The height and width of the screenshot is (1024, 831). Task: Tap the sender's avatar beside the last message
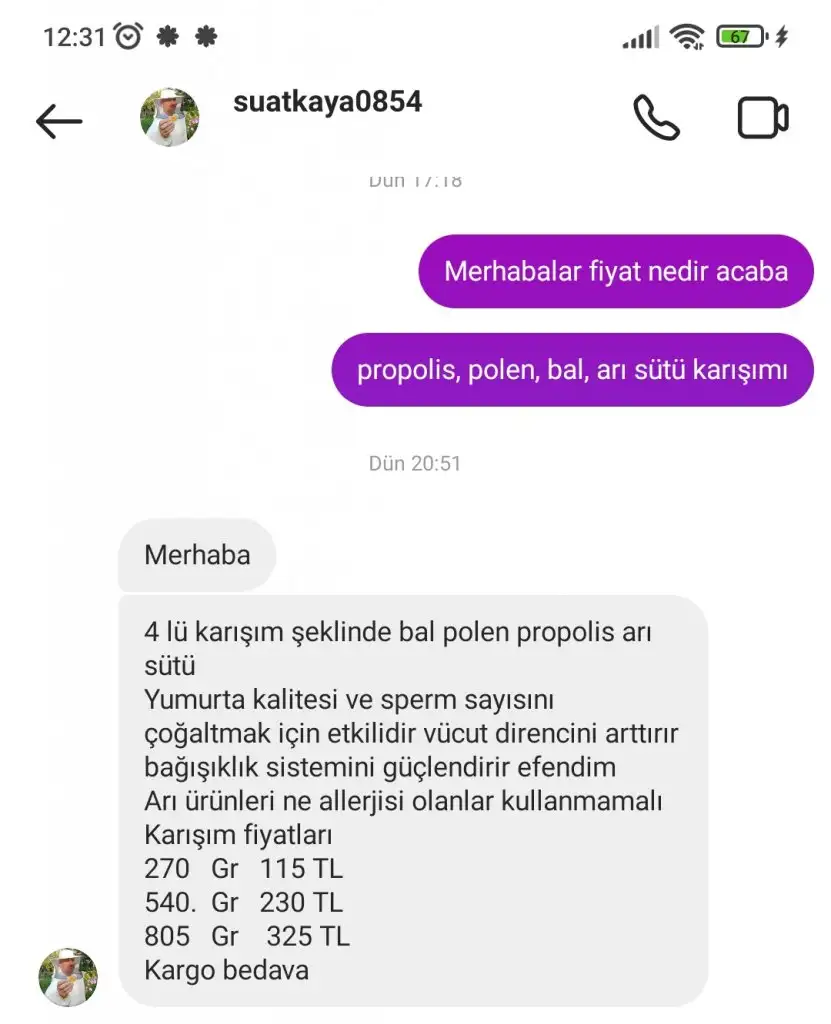coord(68,977)
